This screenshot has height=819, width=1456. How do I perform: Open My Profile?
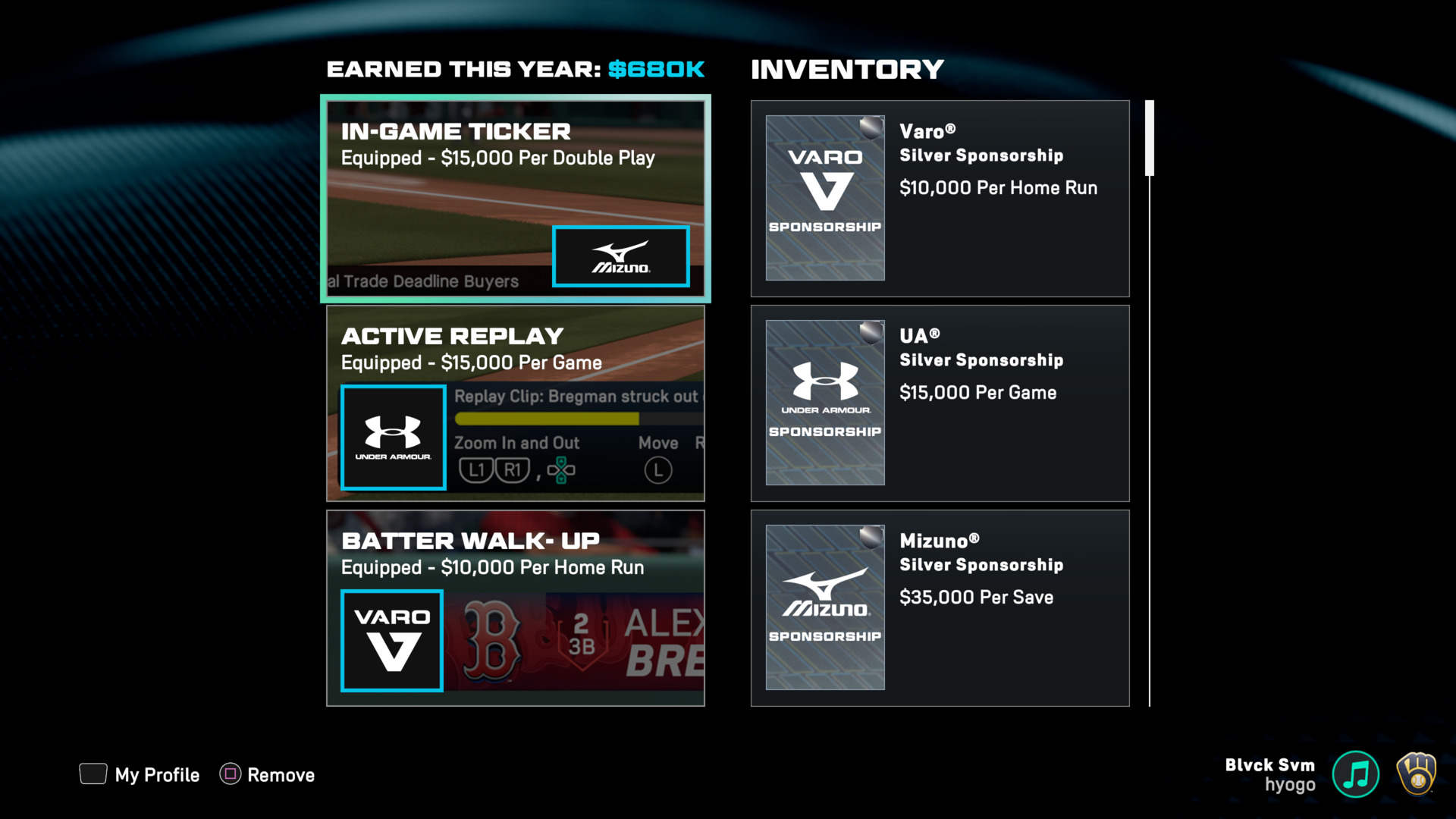tap(140, 774)
